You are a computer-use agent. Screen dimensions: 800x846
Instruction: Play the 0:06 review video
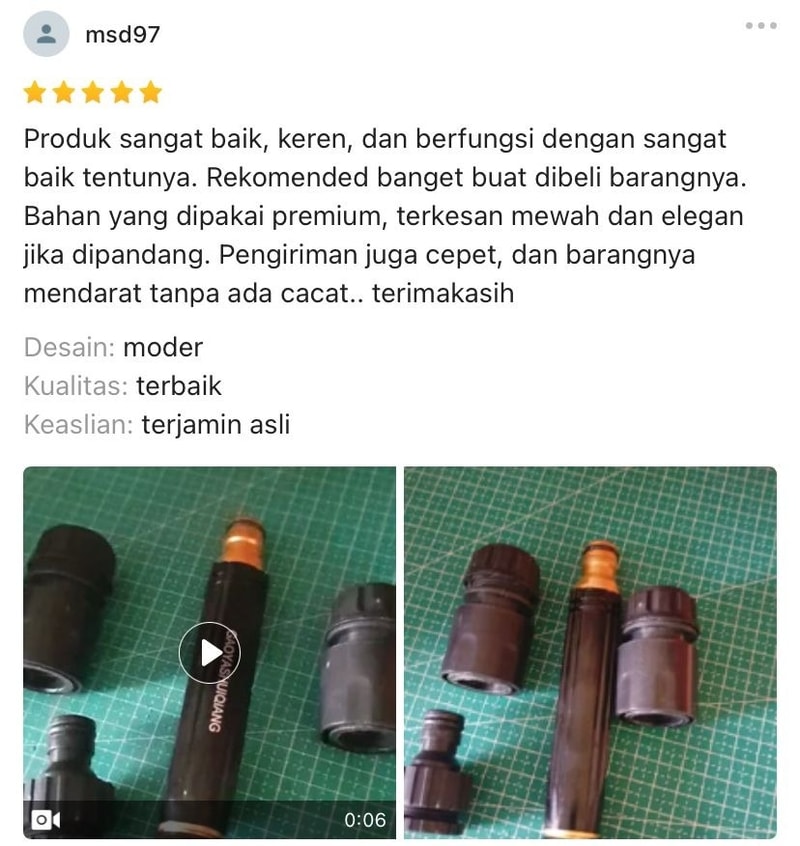pos(209,652)
